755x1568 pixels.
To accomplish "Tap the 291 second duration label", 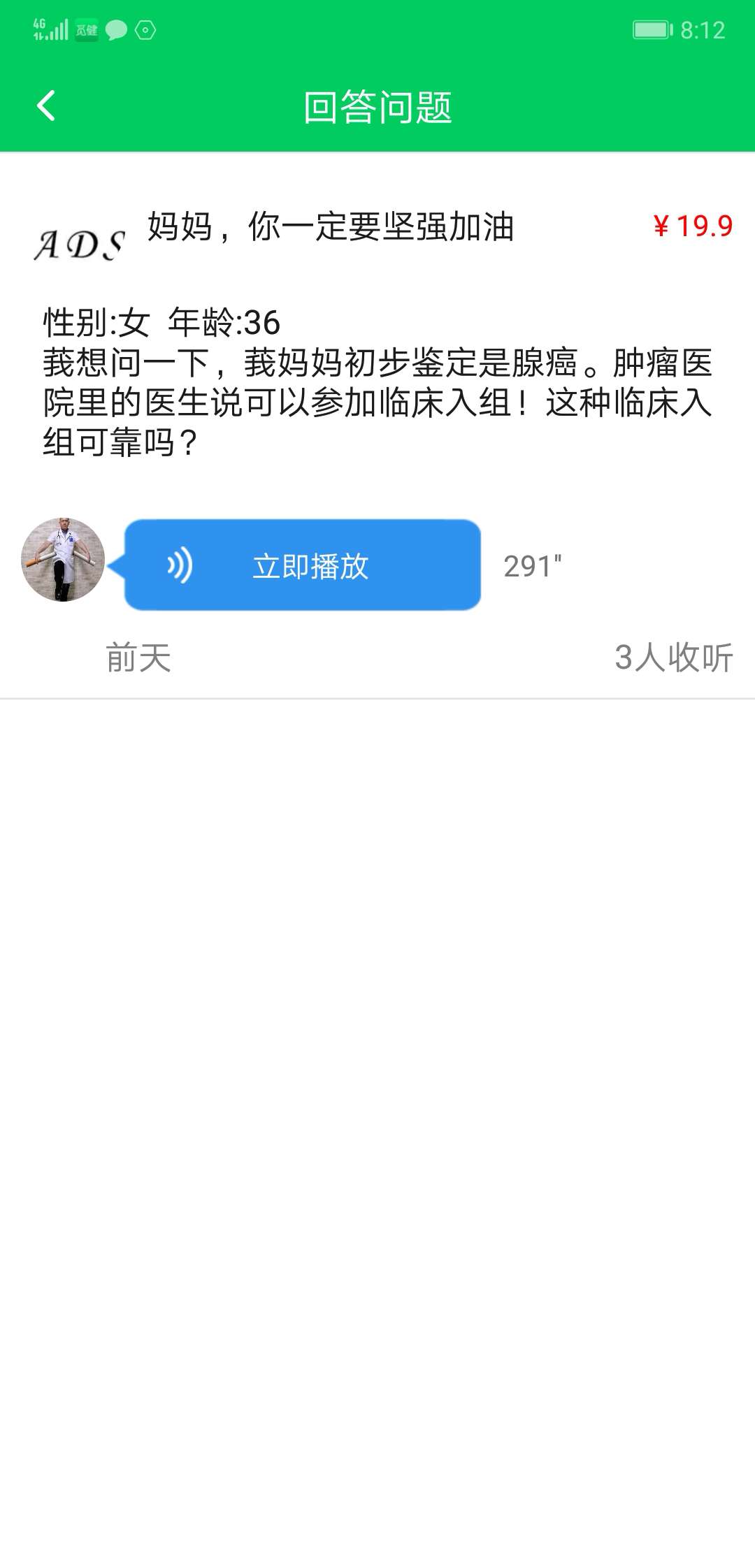I will coord(533,566).
